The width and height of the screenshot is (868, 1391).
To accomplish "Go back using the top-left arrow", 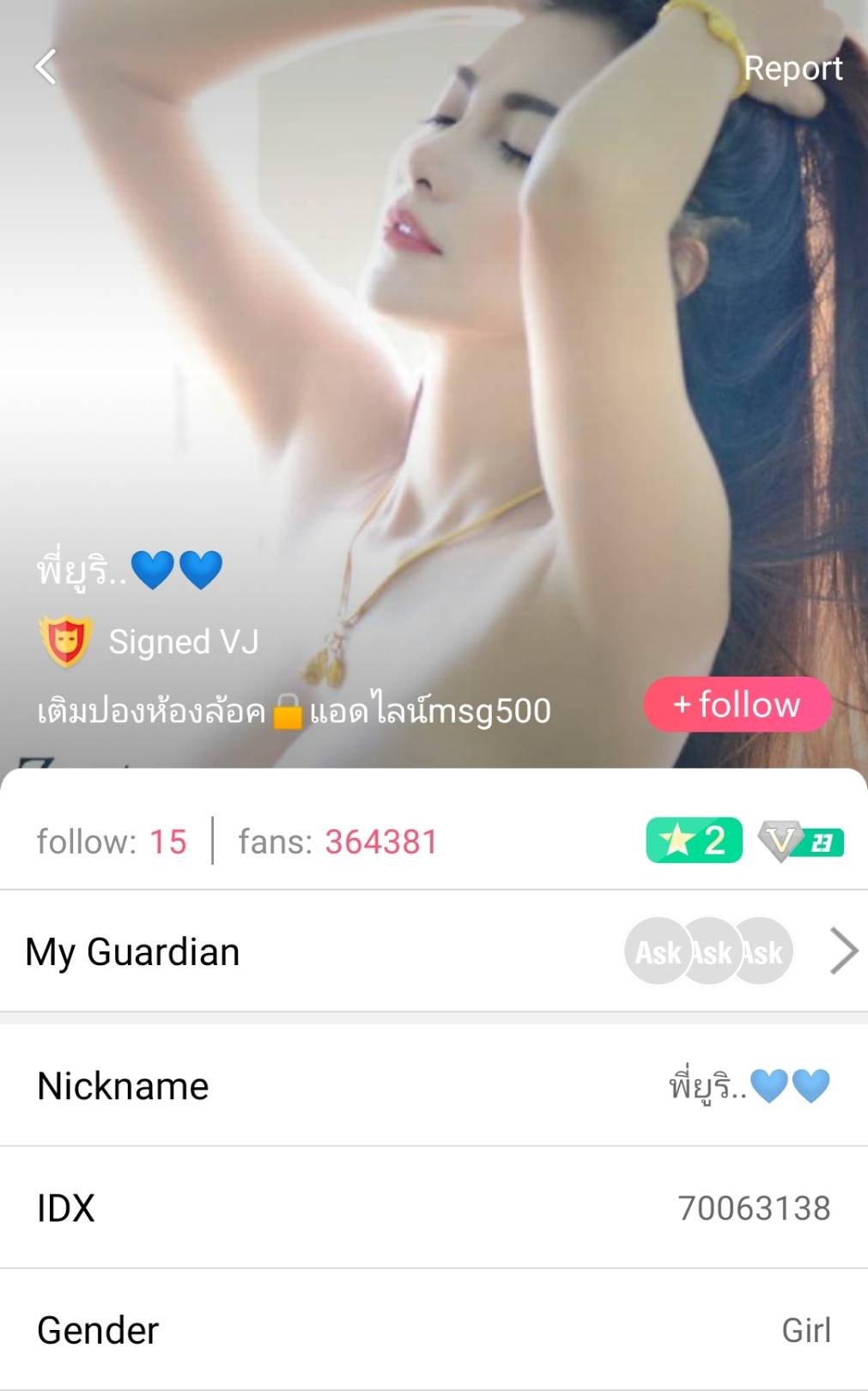I will point(46,67).
